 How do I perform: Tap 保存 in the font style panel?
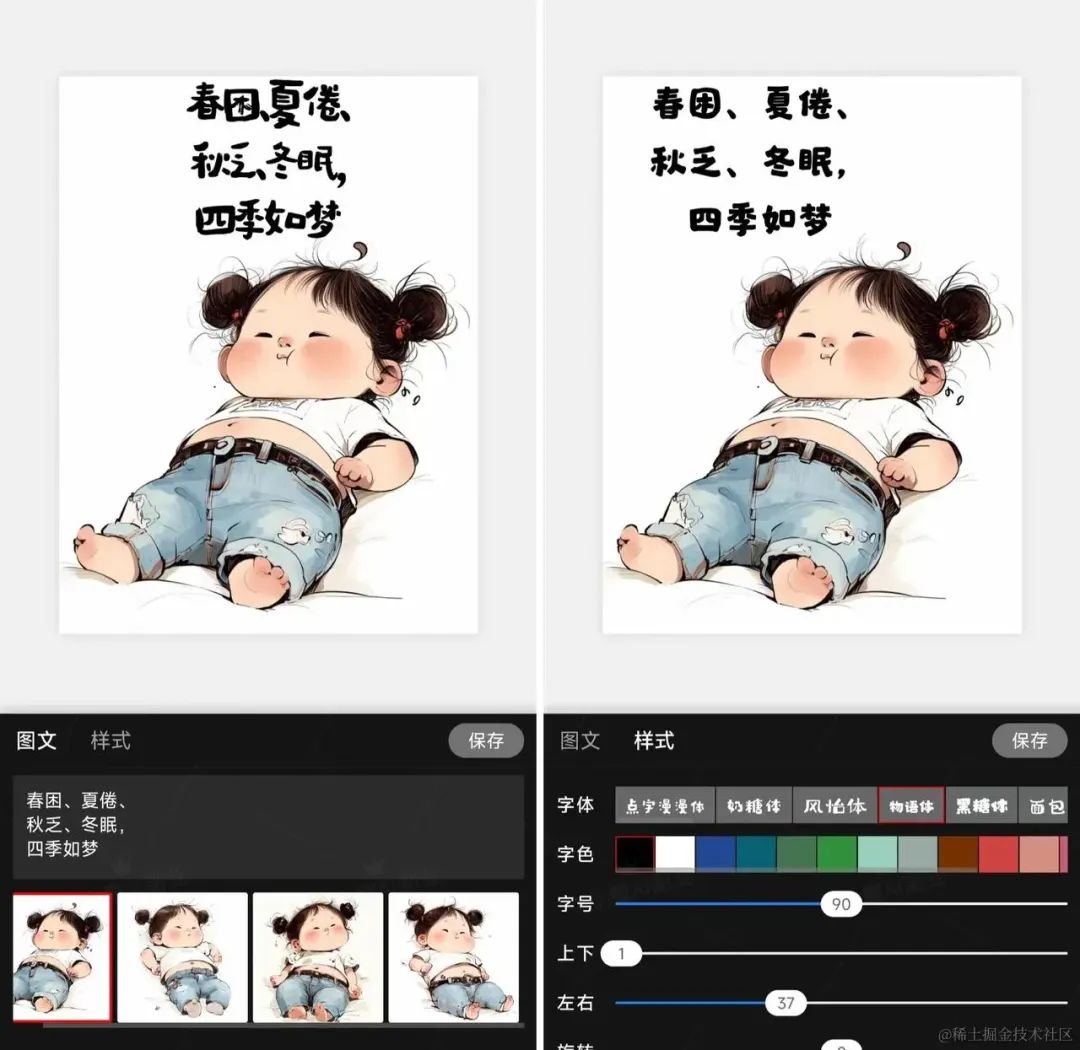[1029, 741]
